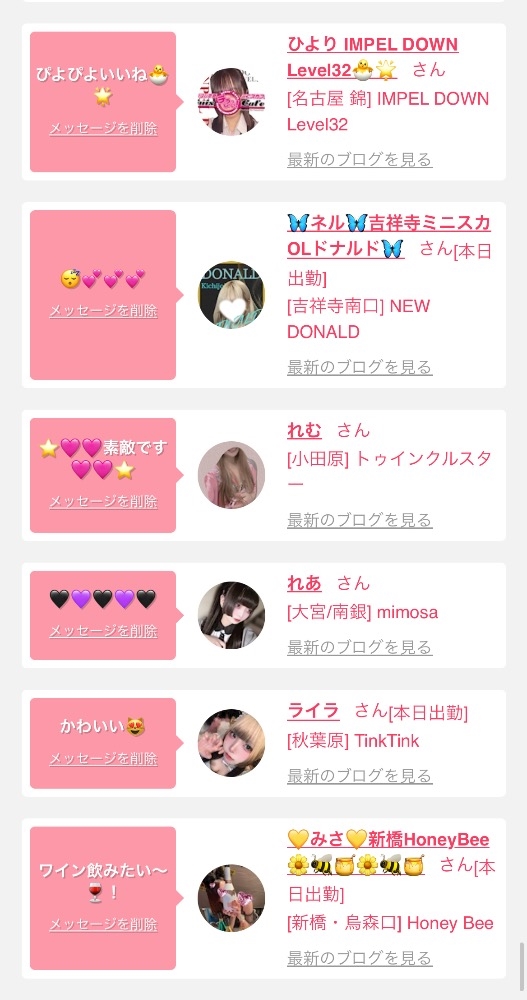Open ライラ's profile link
527x1000 pixels.
pyautogui.click(x=313, y=710)
